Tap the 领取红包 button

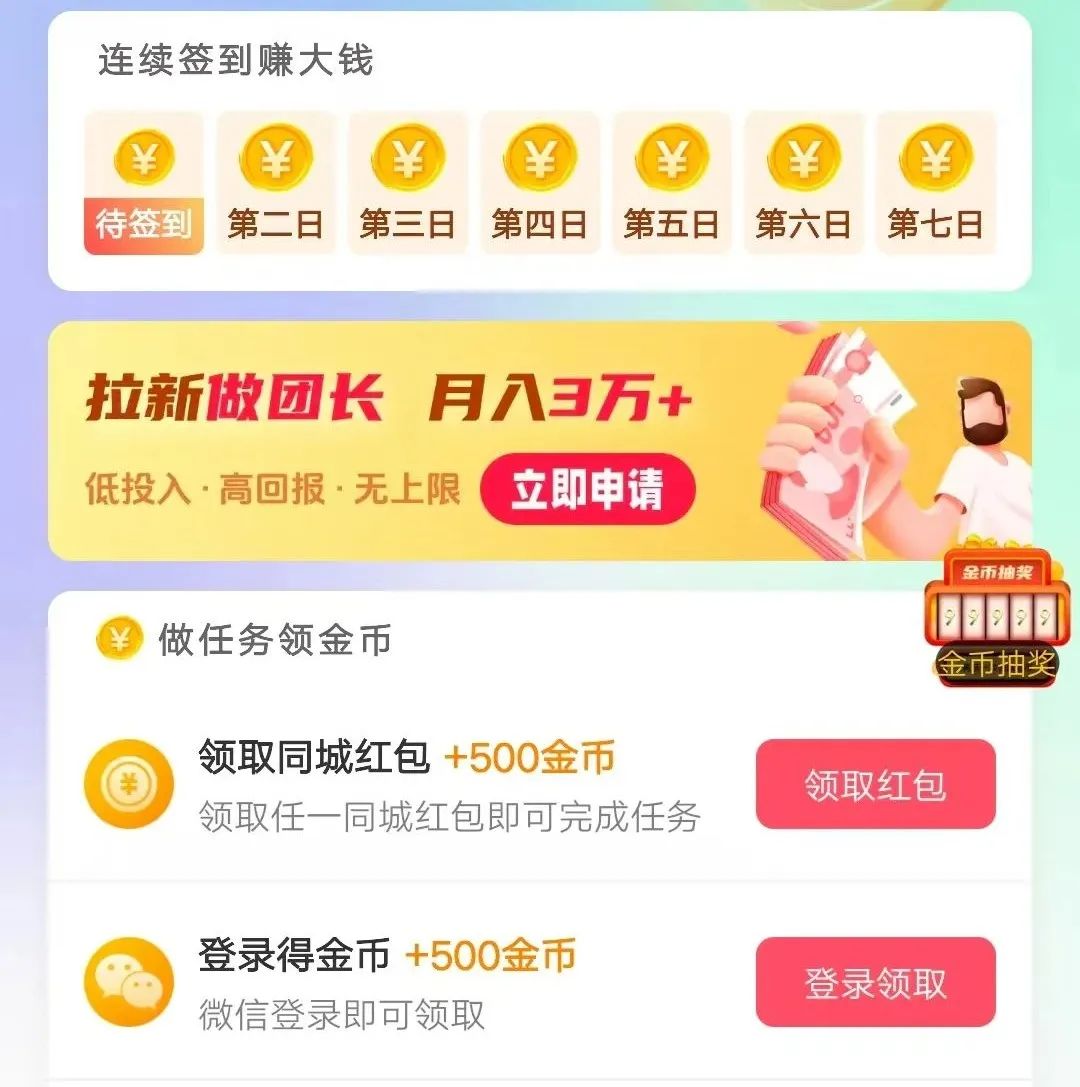click(x=875, y=785)
